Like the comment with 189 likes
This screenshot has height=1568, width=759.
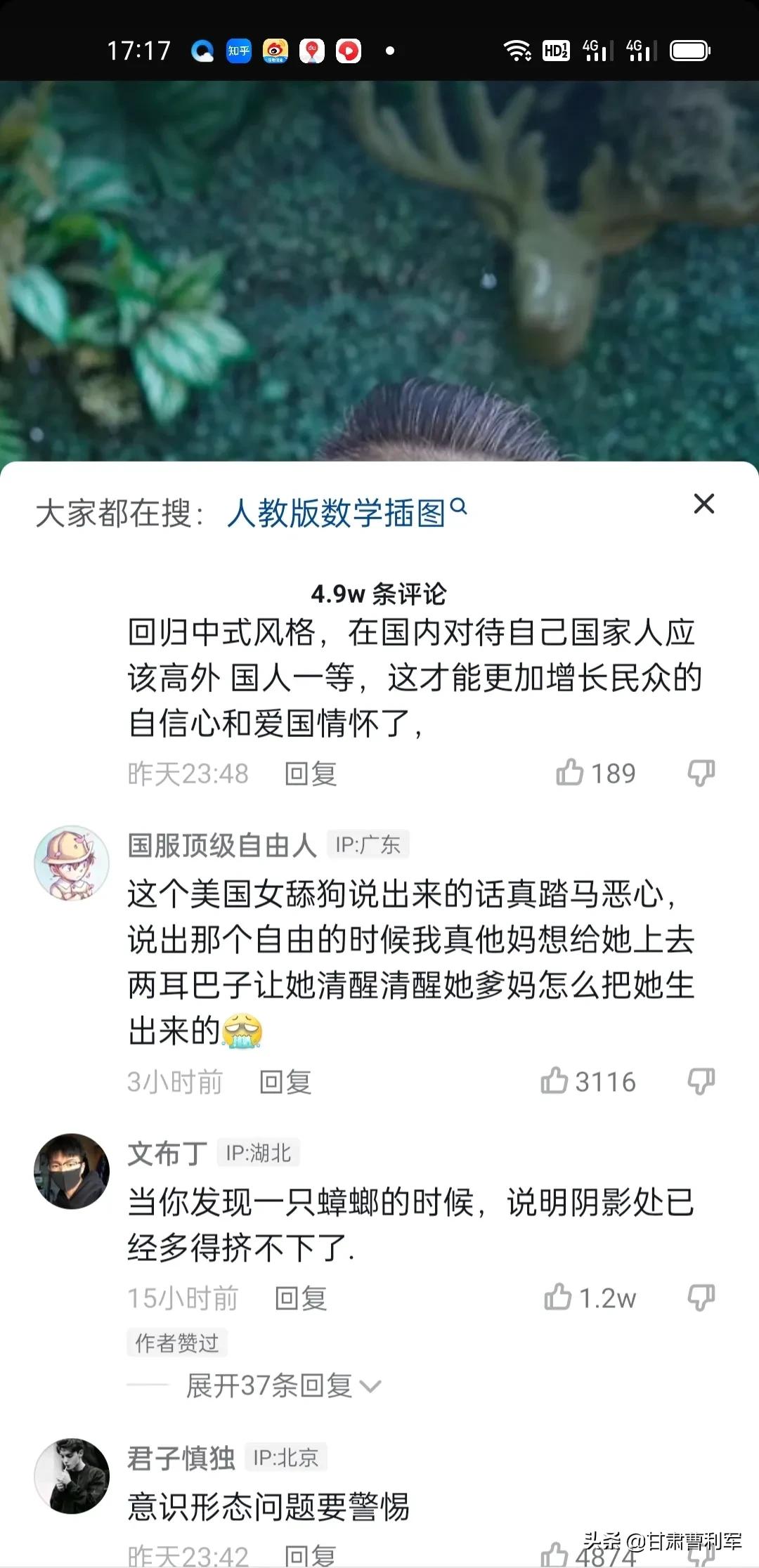tap(571, 772)
